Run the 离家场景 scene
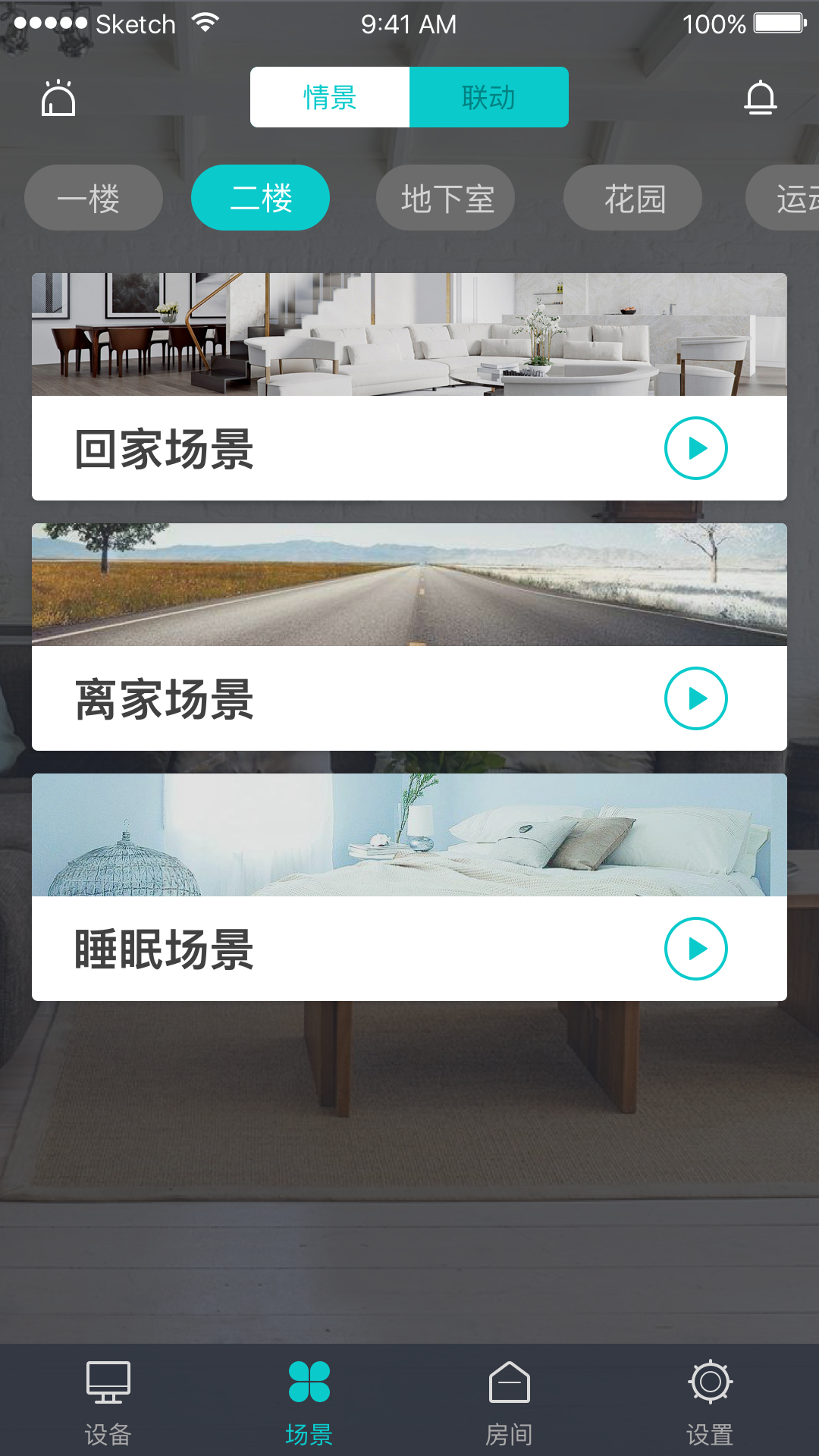 pos(695,698)
